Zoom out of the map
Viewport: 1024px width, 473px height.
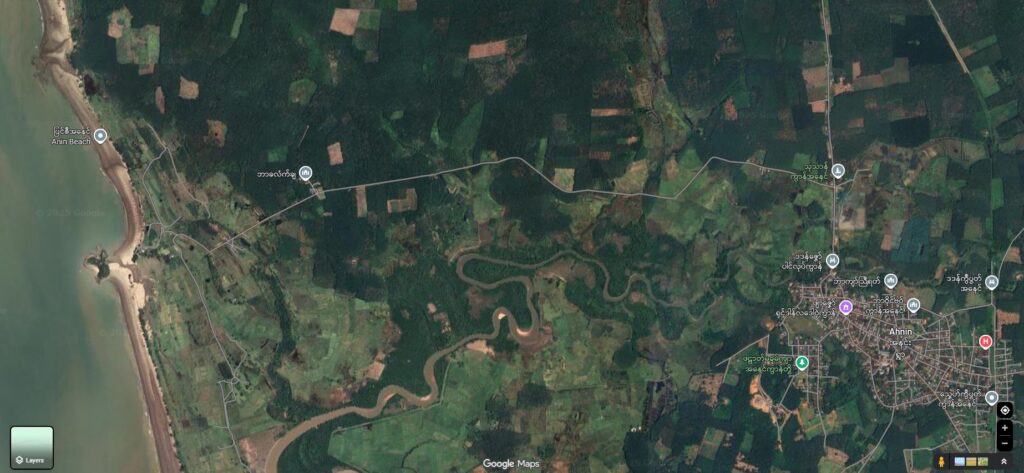[x=1004, y=443]
